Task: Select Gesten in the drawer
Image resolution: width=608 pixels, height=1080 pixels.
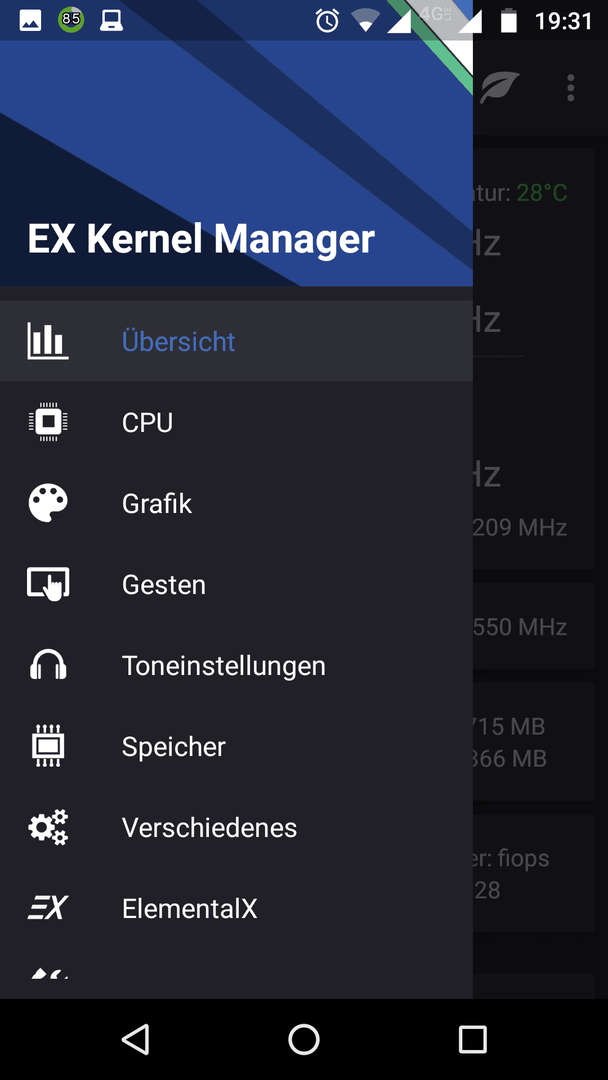Action: 236,585
